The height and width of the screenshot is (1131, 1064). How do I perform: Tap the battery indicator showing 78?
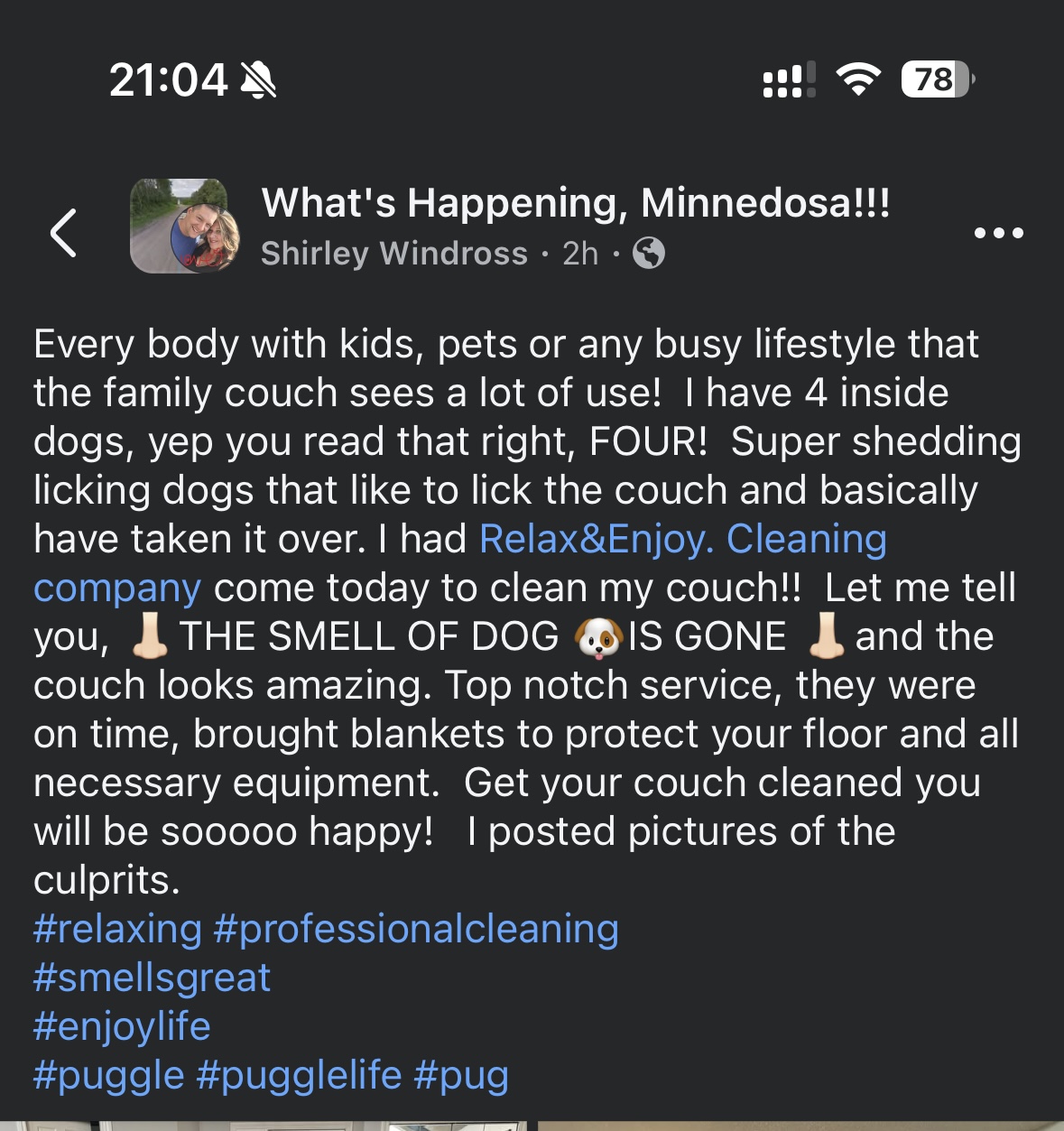click(933, 80)
